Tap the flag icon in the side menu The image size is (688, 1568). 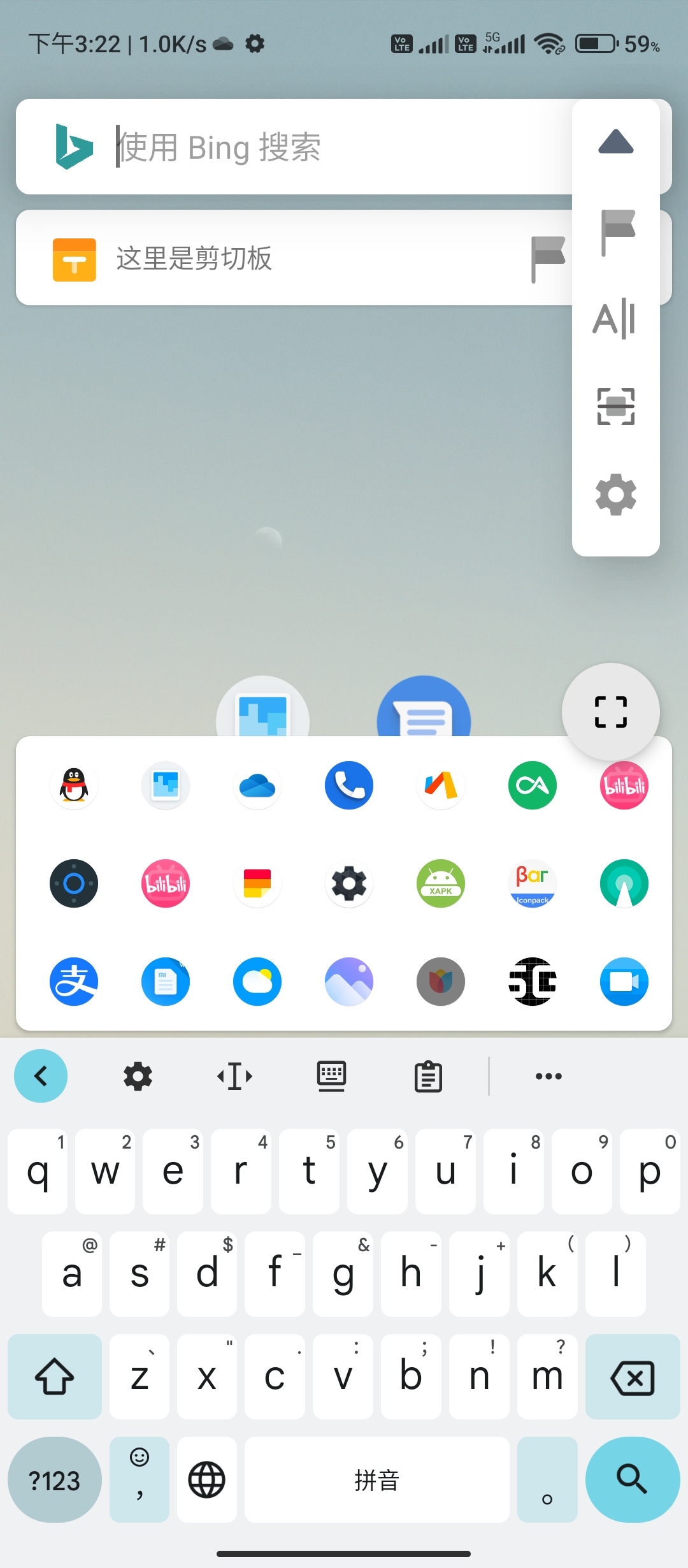(x=617, y=231)
